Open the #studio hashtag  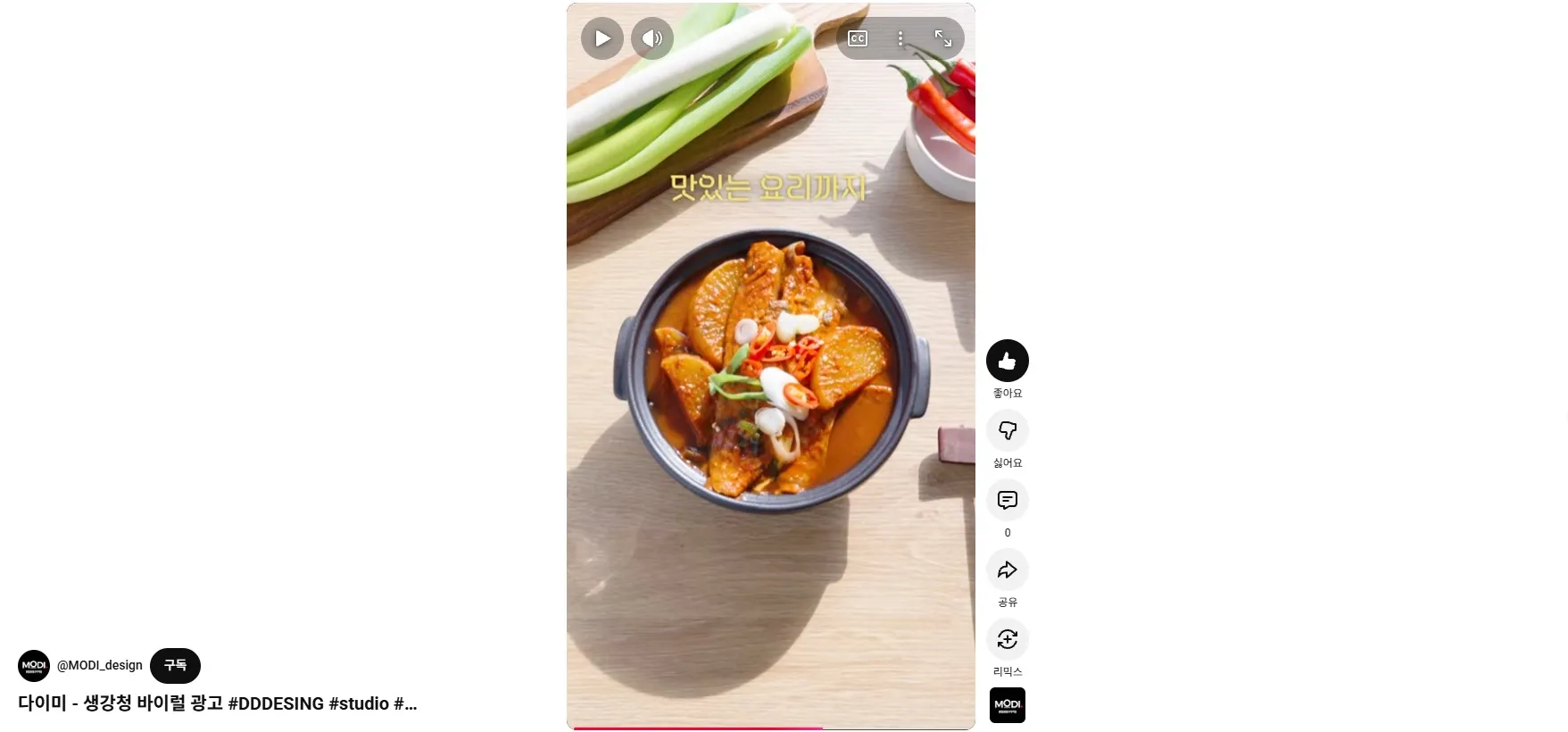click(x=359, y=703)
